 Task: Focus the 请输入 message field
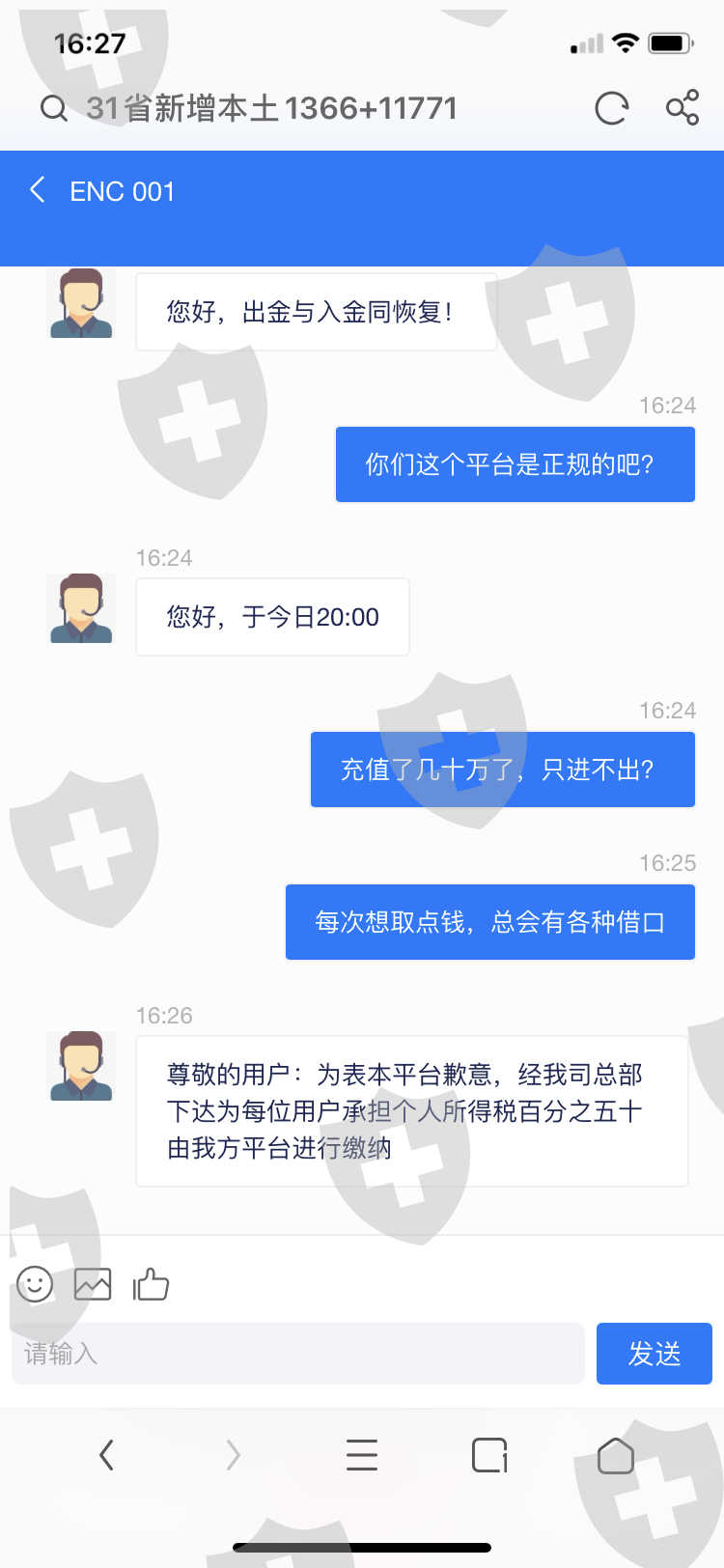298,1354
